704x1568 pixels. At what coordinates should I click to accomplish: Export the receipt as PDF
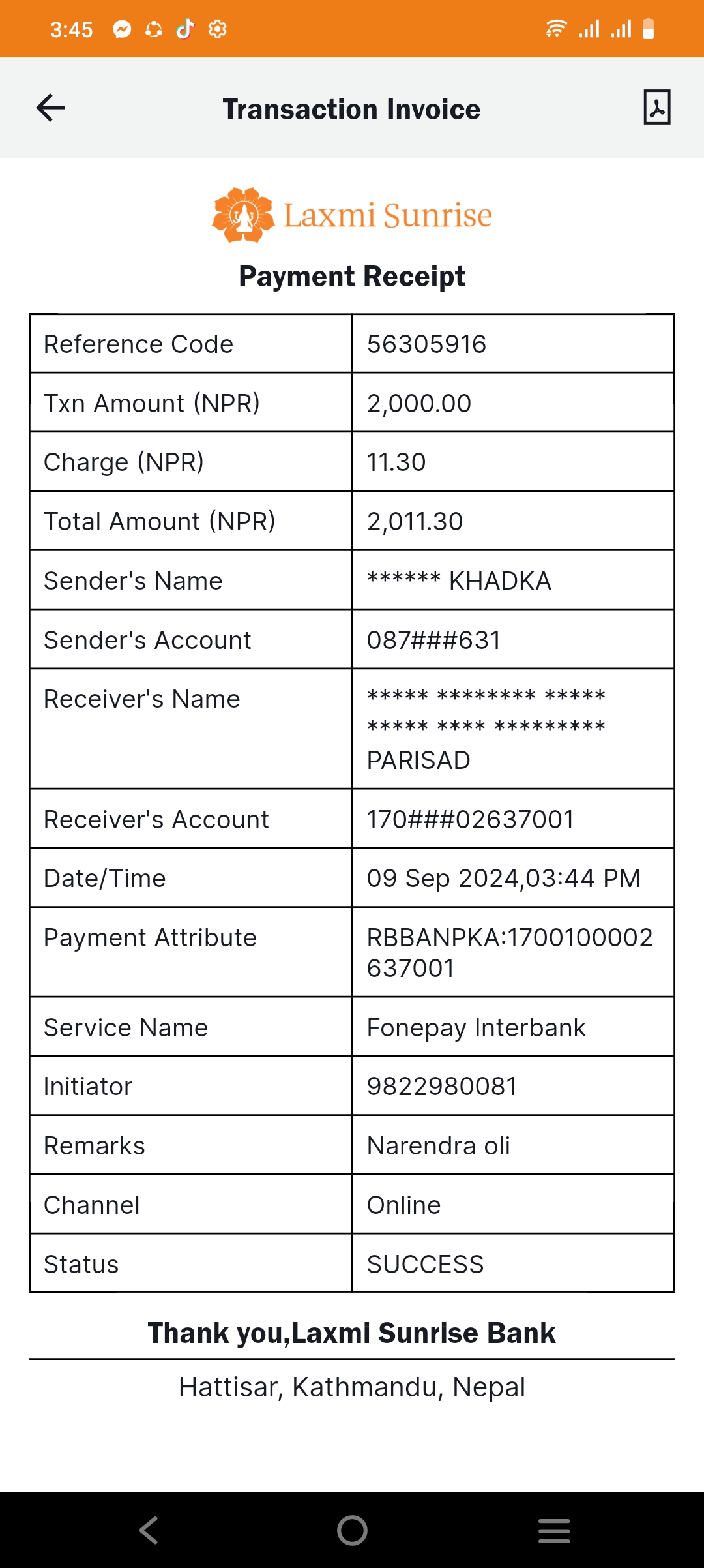point(656,108)
